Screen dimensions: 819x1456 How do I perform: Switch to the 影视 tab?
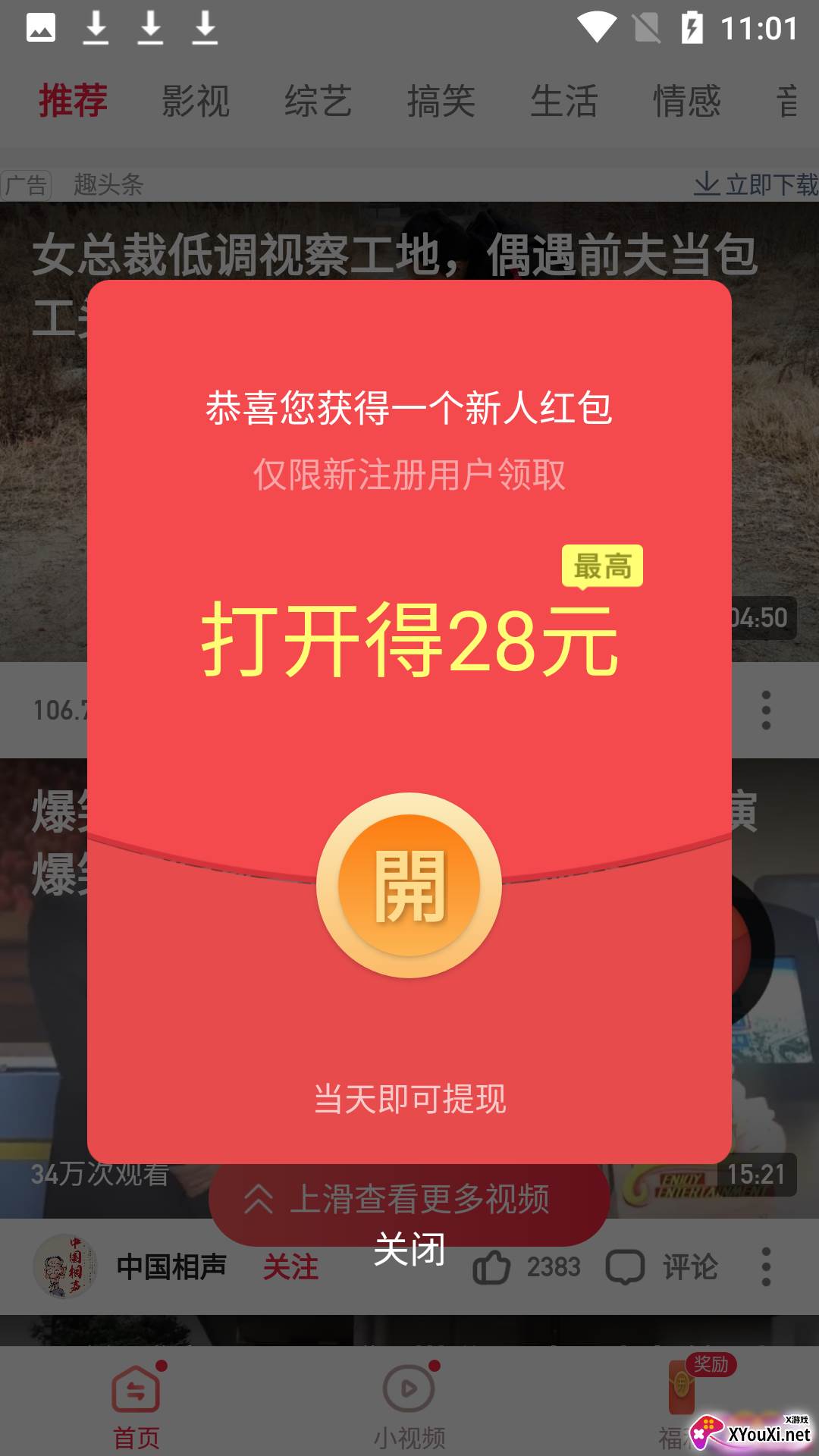[196, 101]
